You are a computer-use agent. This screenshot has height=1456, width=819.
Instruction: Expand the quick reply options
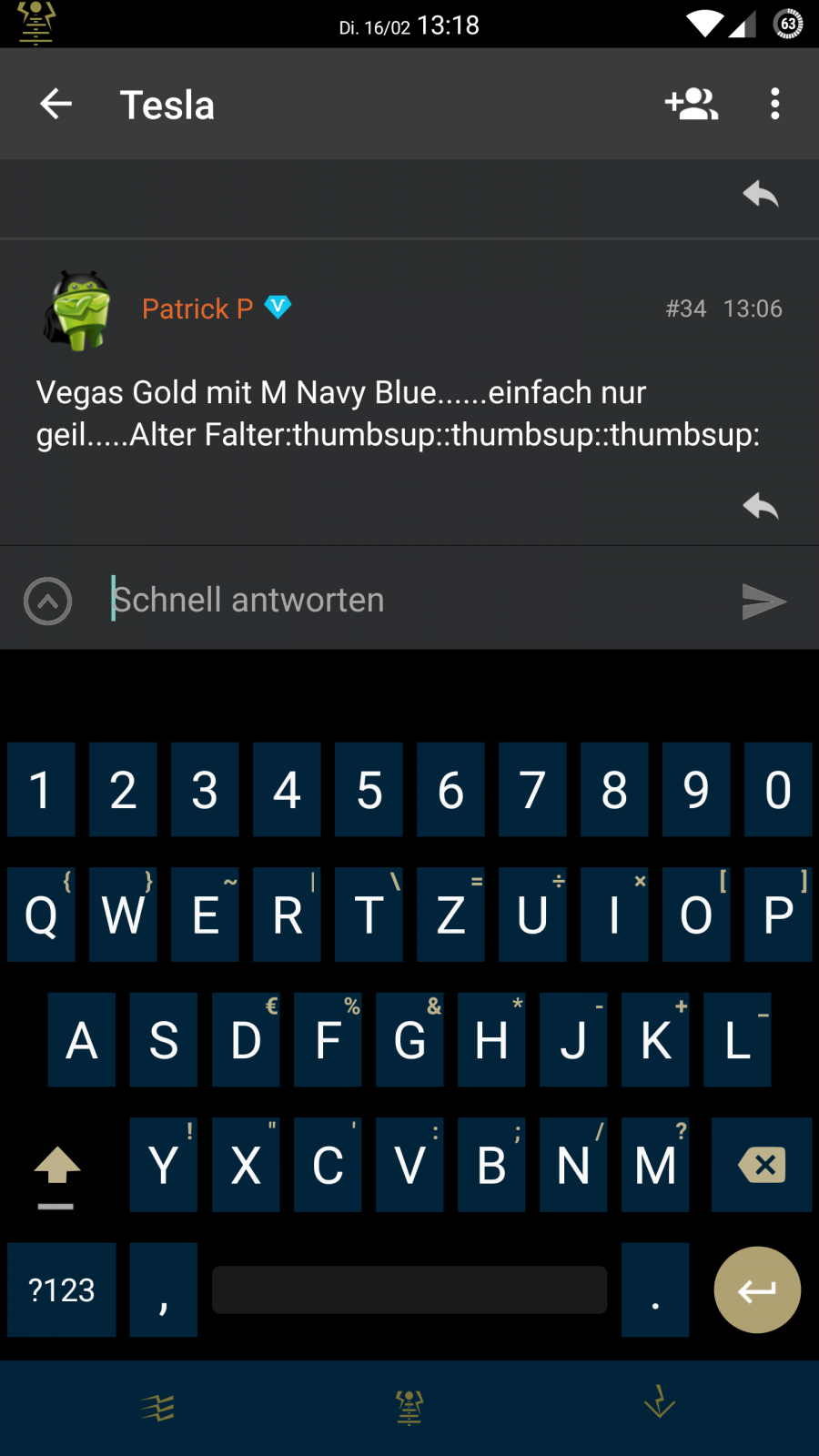47,602
